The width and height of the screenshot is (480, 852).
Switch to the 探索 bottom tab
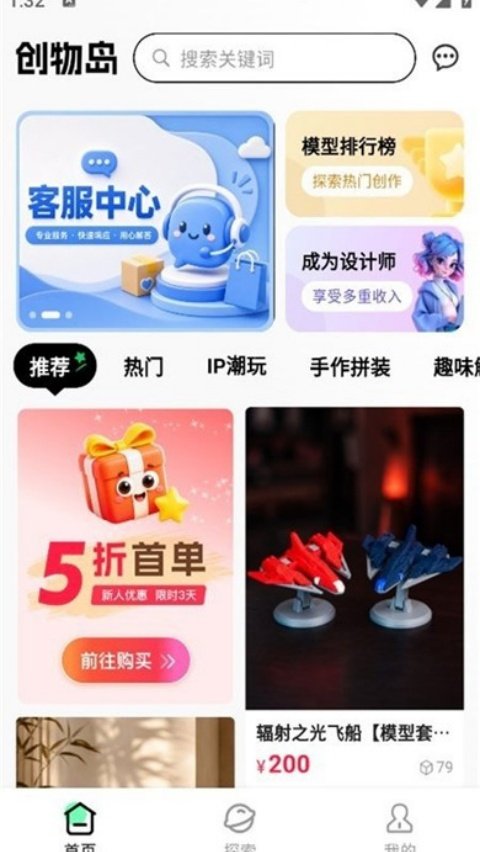[x=240, y=825]
